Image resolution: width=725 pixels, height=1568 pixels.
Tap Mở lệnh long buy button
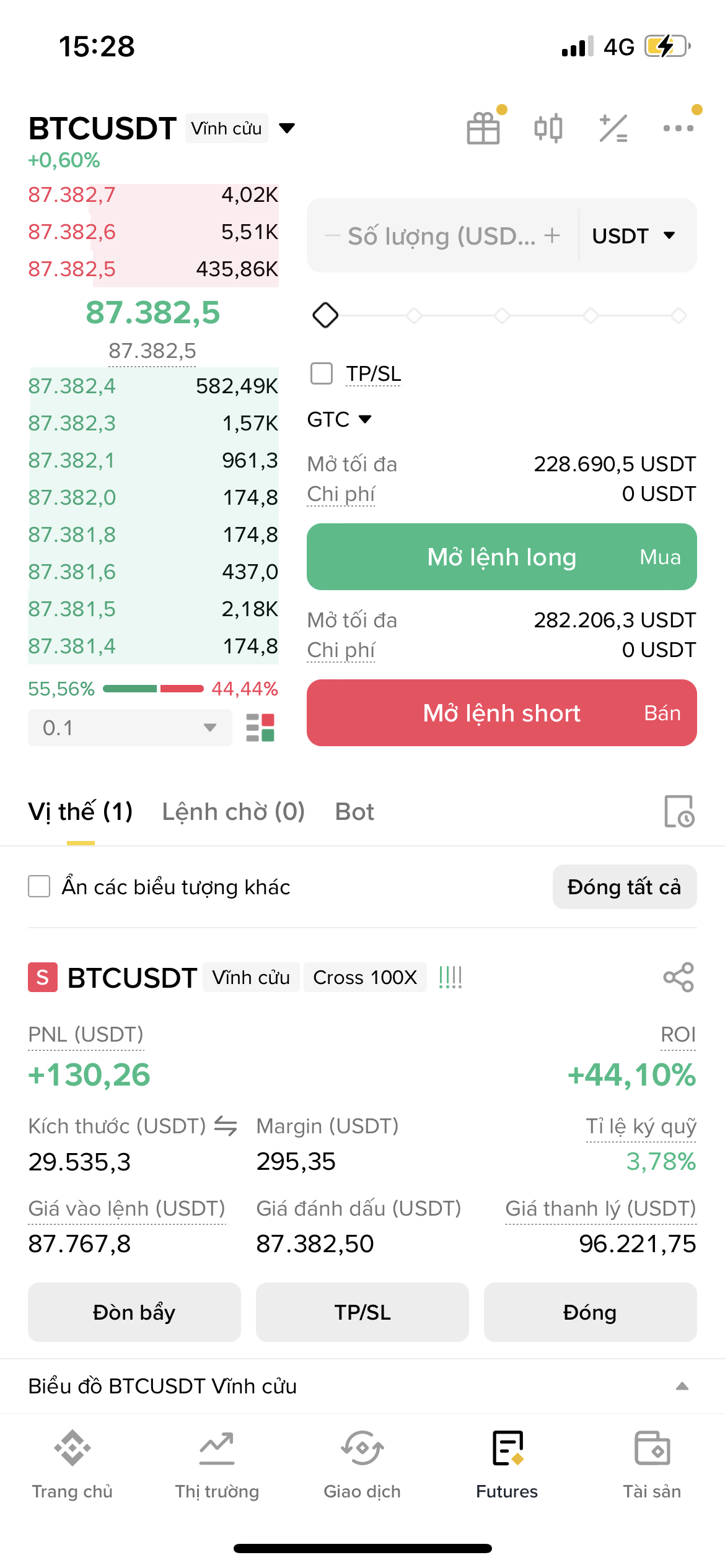(501, 557)
